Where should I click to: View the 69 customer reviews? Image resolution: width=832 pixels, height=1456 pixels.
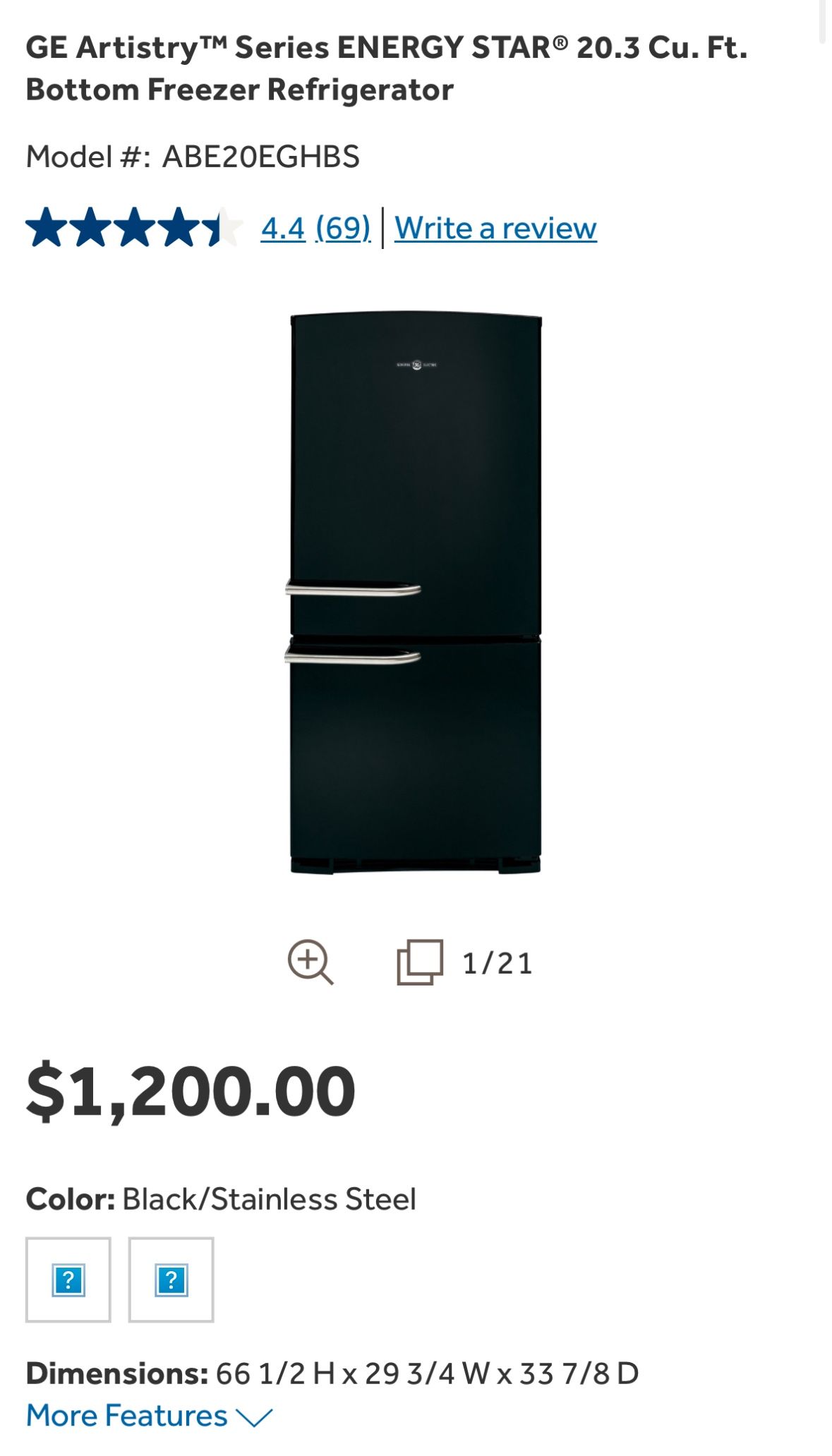tap(342, 228)
